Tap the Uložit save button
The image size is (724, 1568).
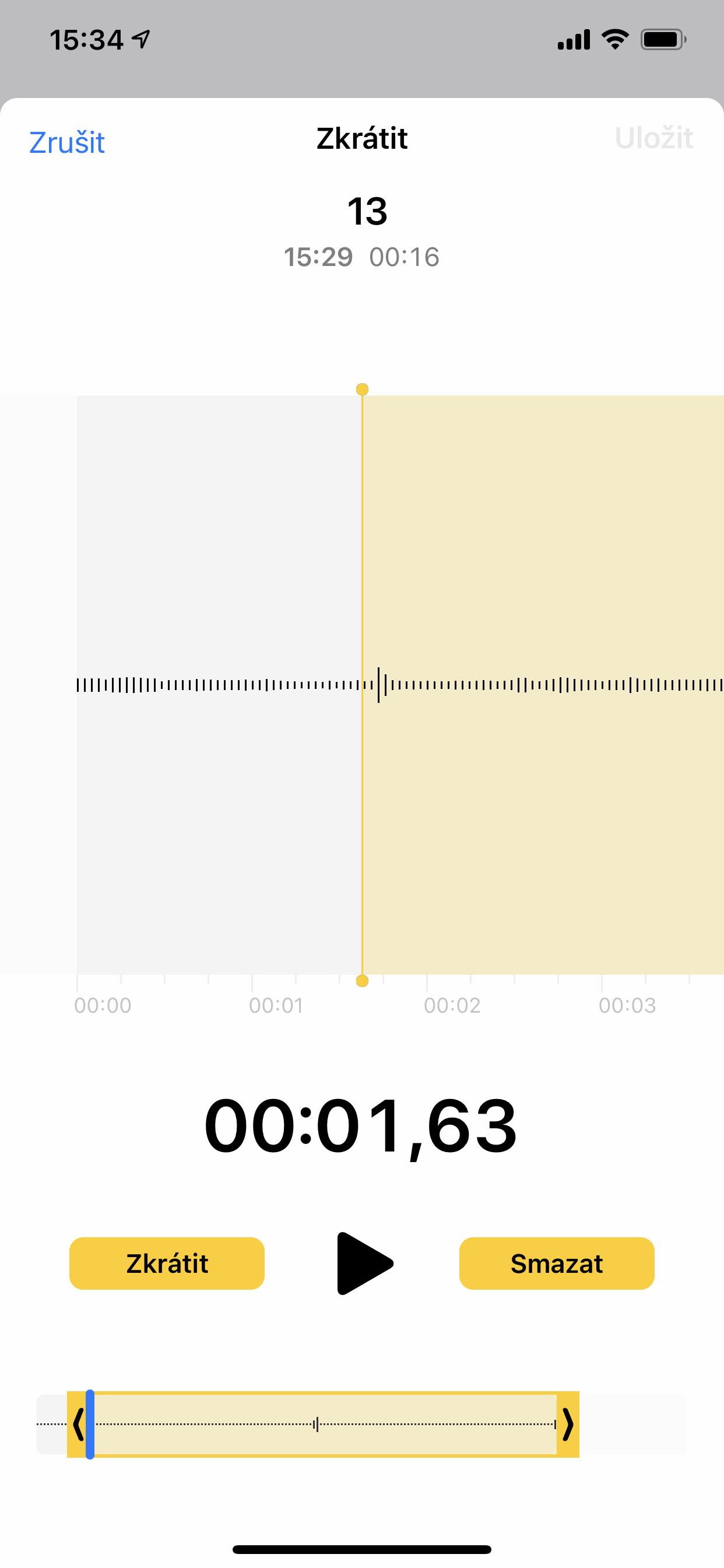[x=653, y=139]
